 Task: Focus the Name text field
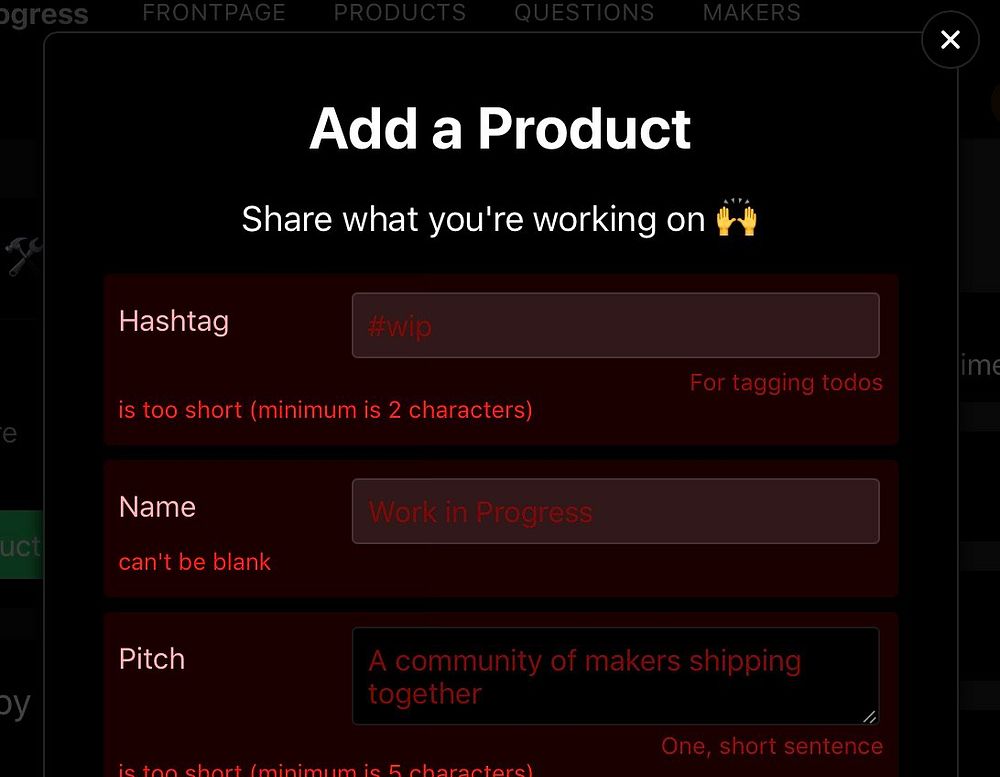tap(615, 511)
